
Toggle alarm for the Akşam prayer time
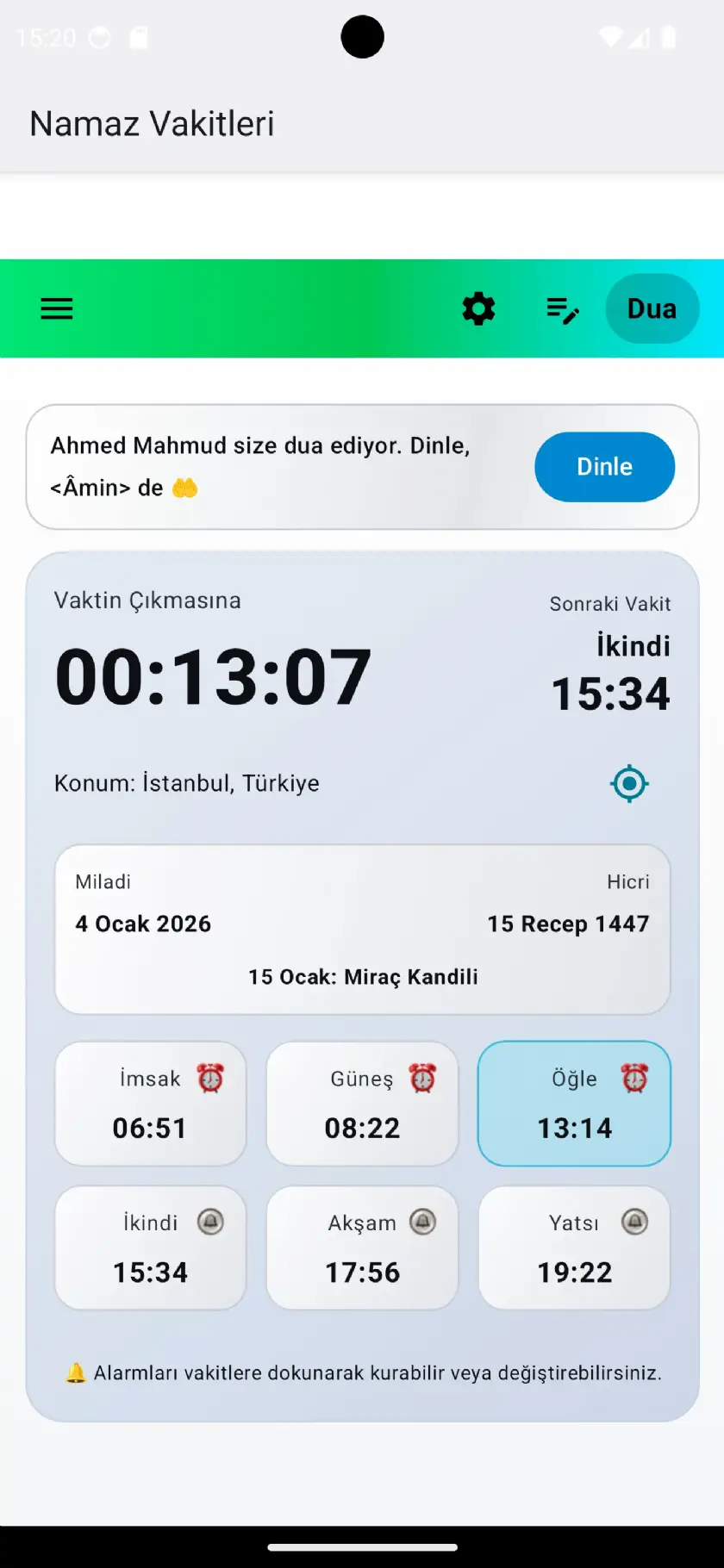[362, 1247]
